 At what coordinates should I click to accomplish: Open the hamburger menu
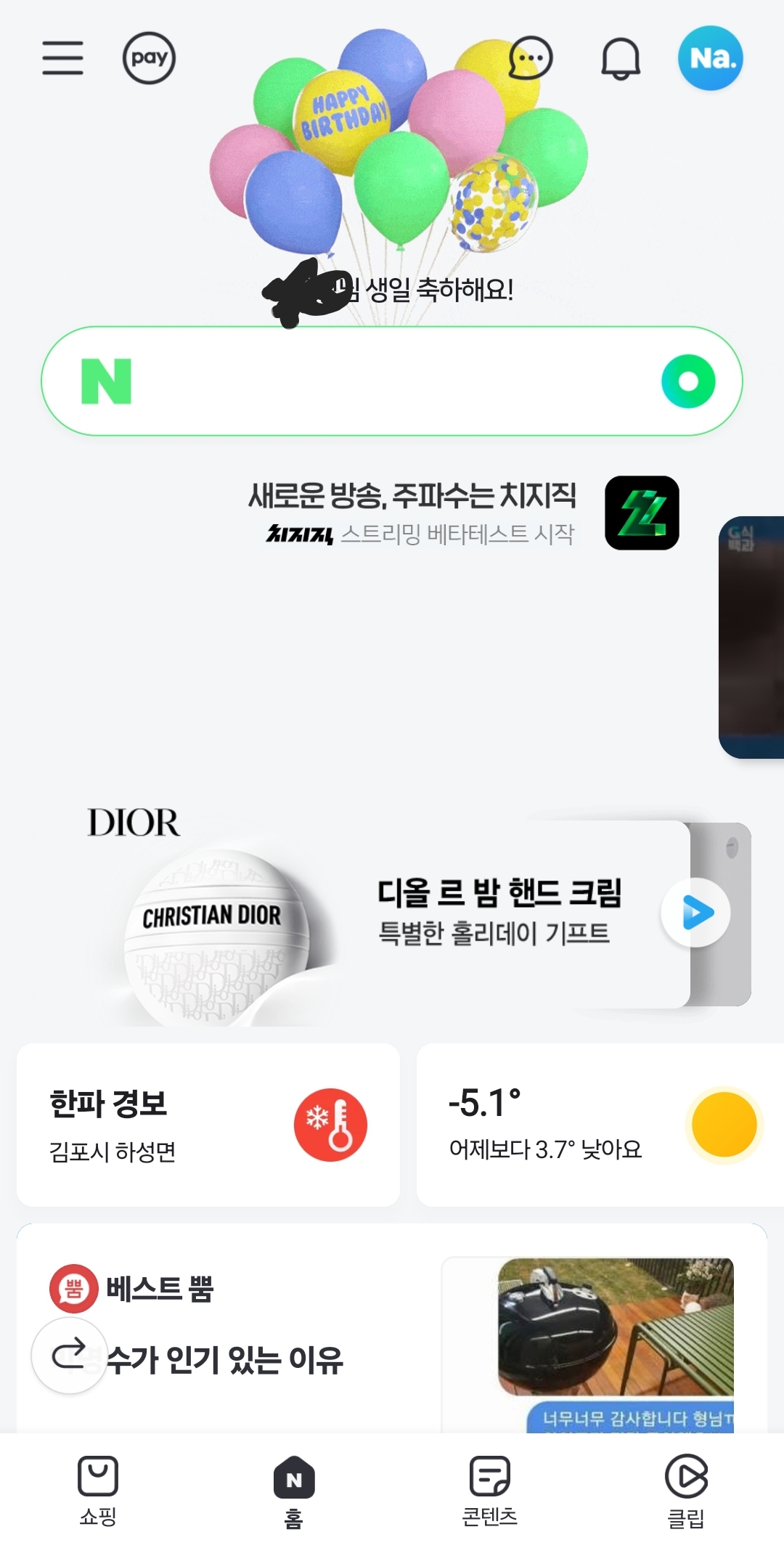(x=62, y=58)
